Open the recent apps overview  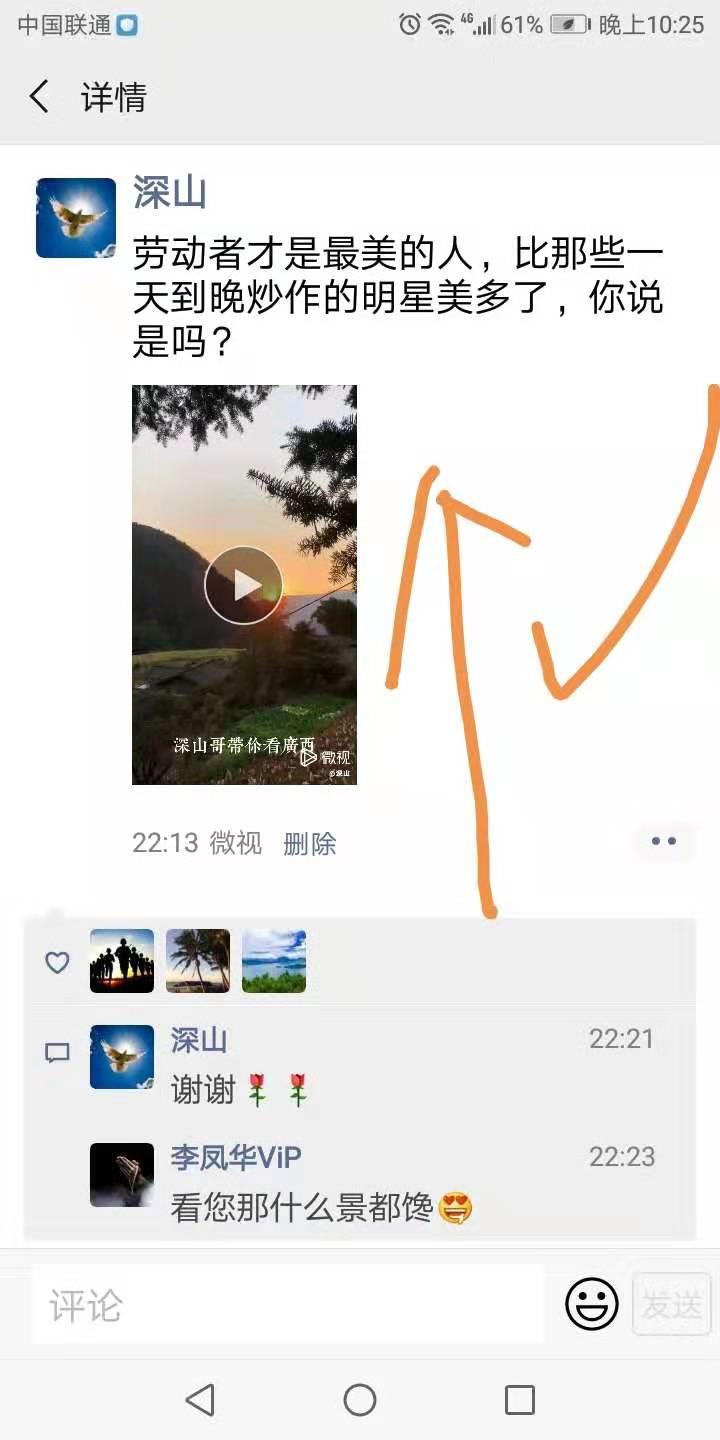pos(519,1400)
